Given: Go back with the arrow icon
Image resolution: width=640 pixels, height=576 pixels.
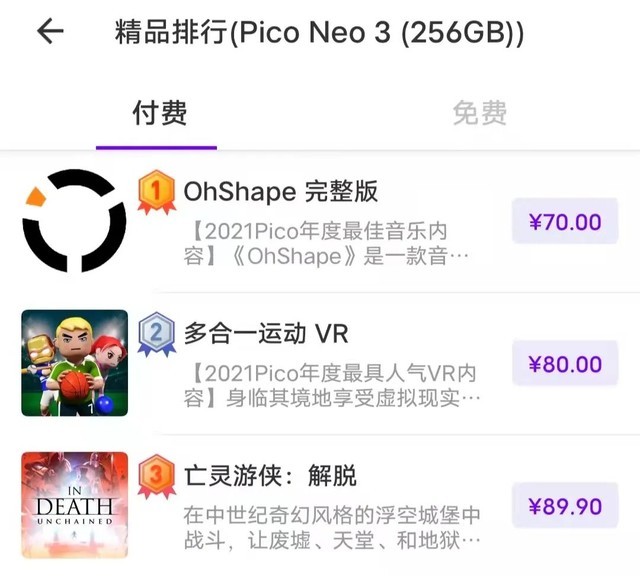Looking at the screenshot, I should tap(50, 32).
